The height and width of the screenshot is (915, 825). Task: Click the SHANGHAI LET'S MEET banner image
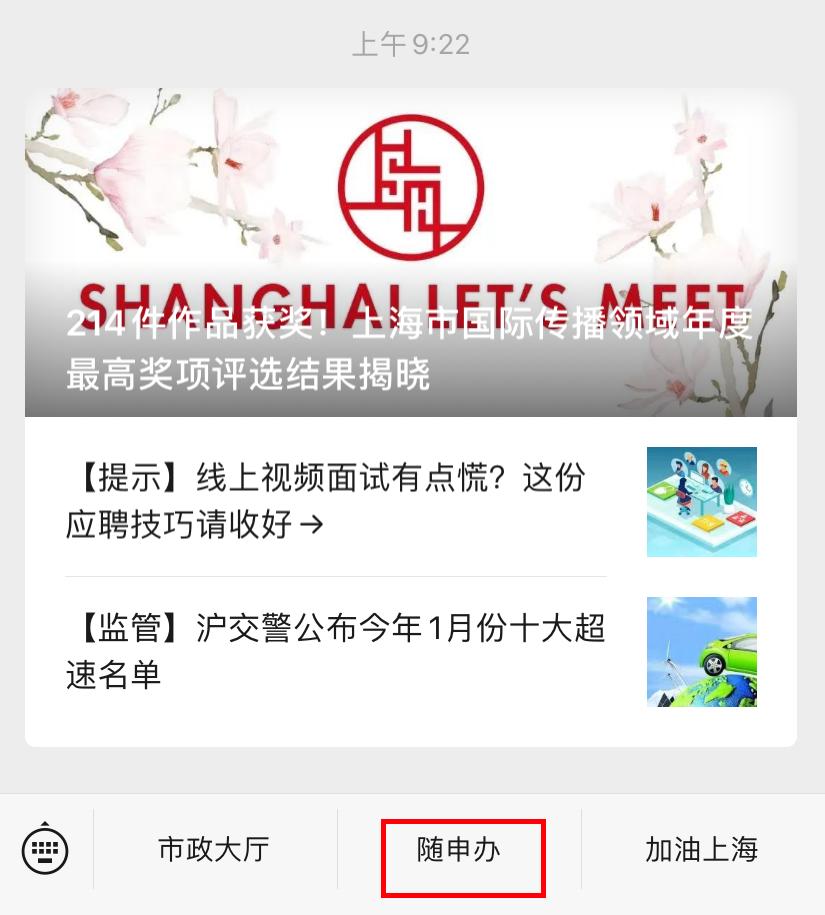pyautogui.click(x=411, y=250)
